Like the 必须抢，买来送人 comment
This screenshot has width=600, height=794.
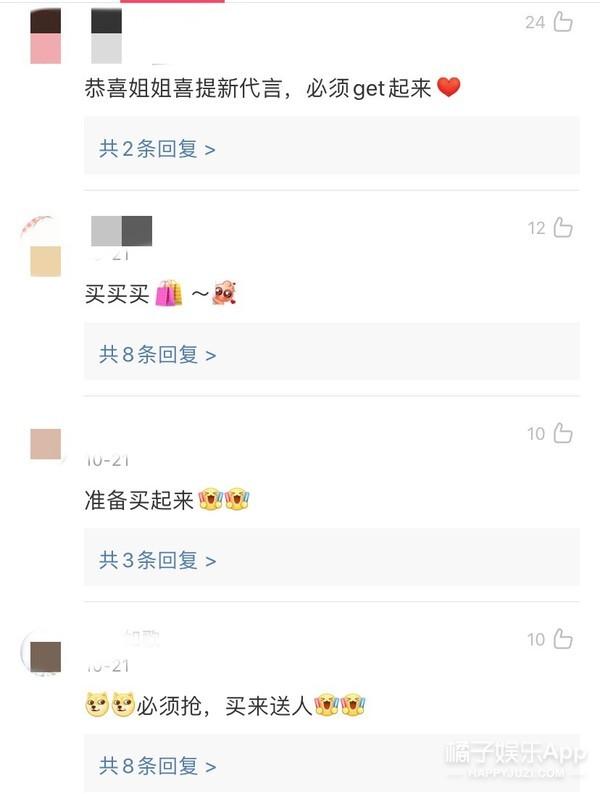click(x=563, y=638)
